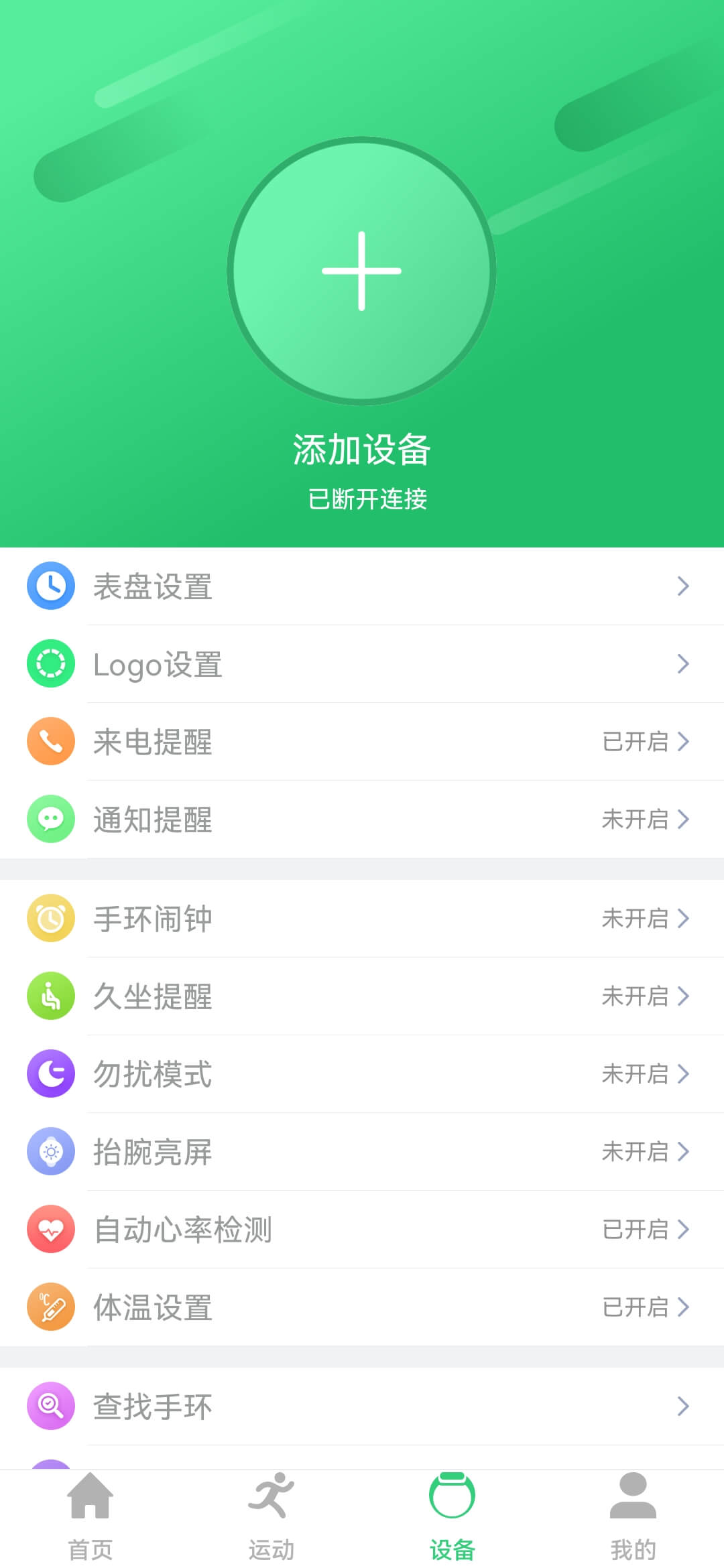
Task: Switch to the 首页 home tab
Action: pos(90,1518)
